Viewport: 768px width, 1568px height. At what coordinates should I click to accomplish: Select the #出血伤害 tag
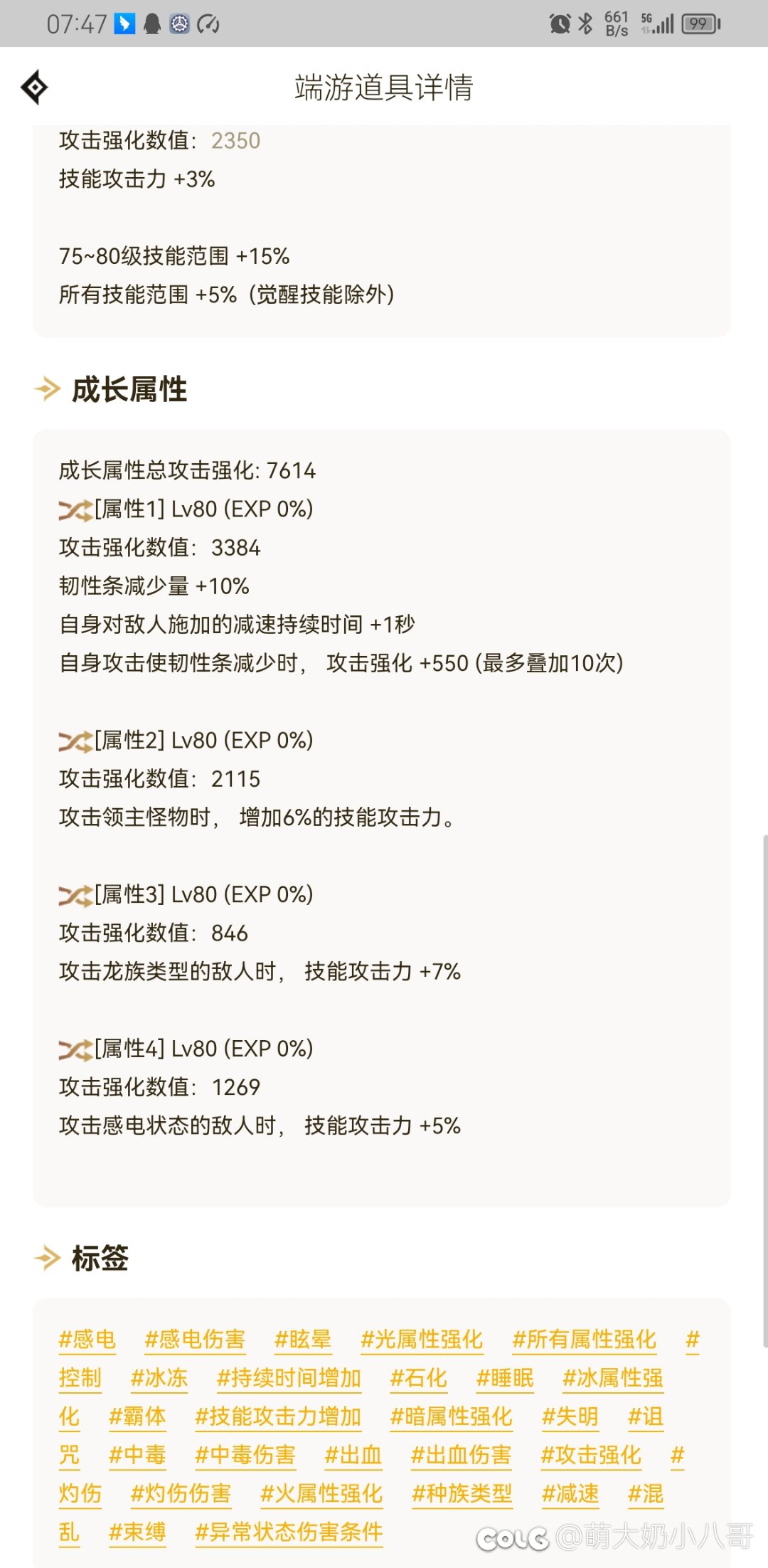coord(462,1455)
